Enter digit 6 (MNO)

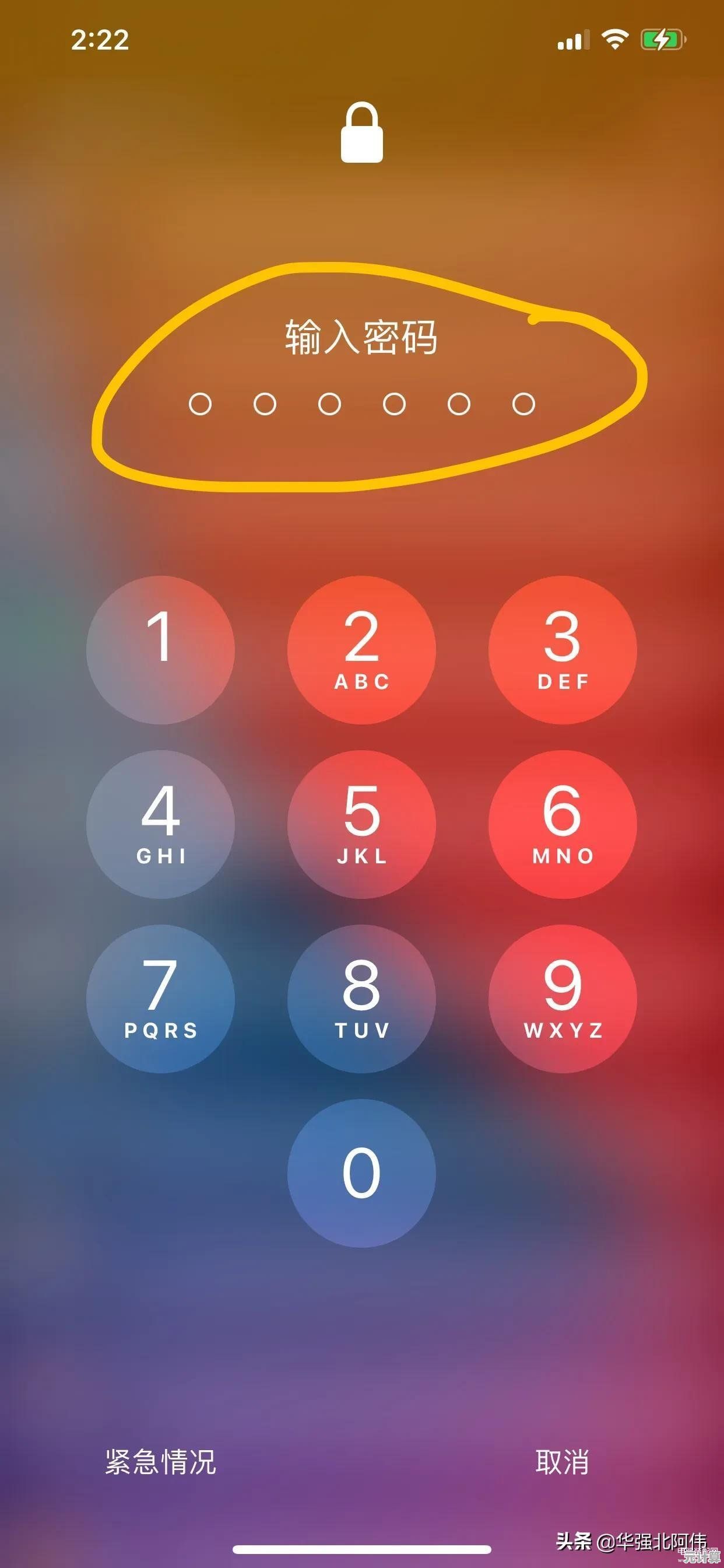[562, 824]
